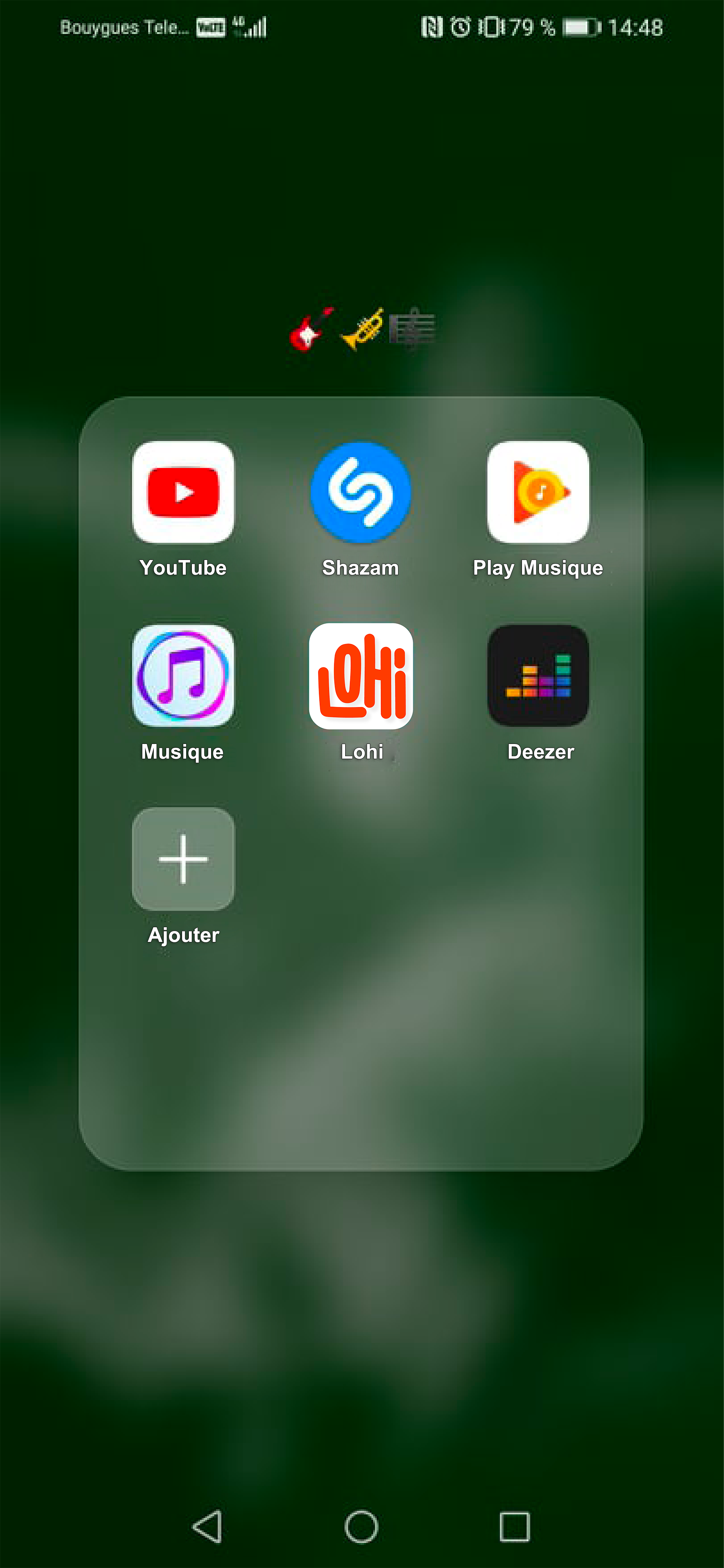
Task: Edit the emoji folder name
Action: [363, 329]
